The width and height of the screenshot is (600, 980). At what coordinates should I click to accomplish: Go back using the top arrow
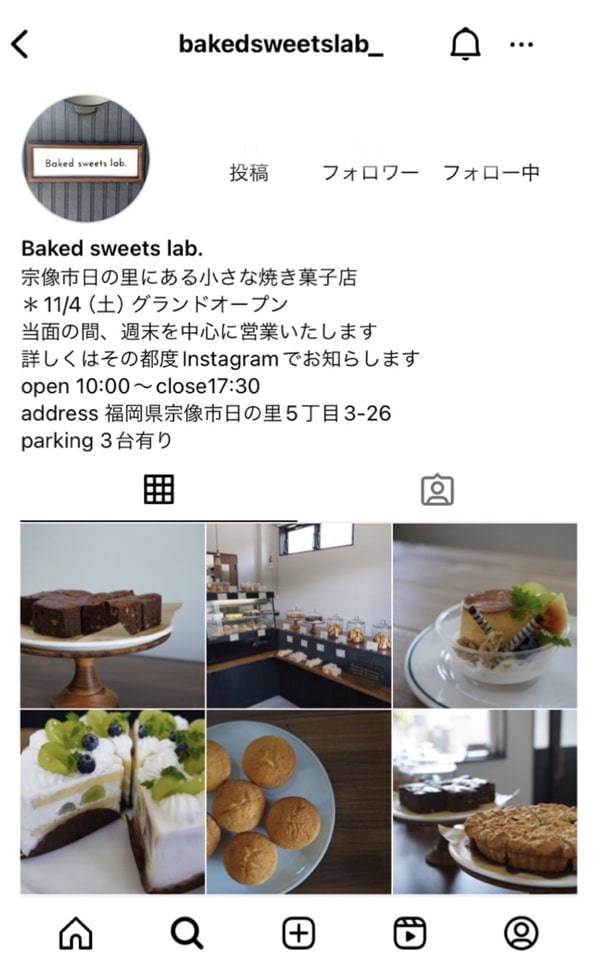[x=20, y=45]
